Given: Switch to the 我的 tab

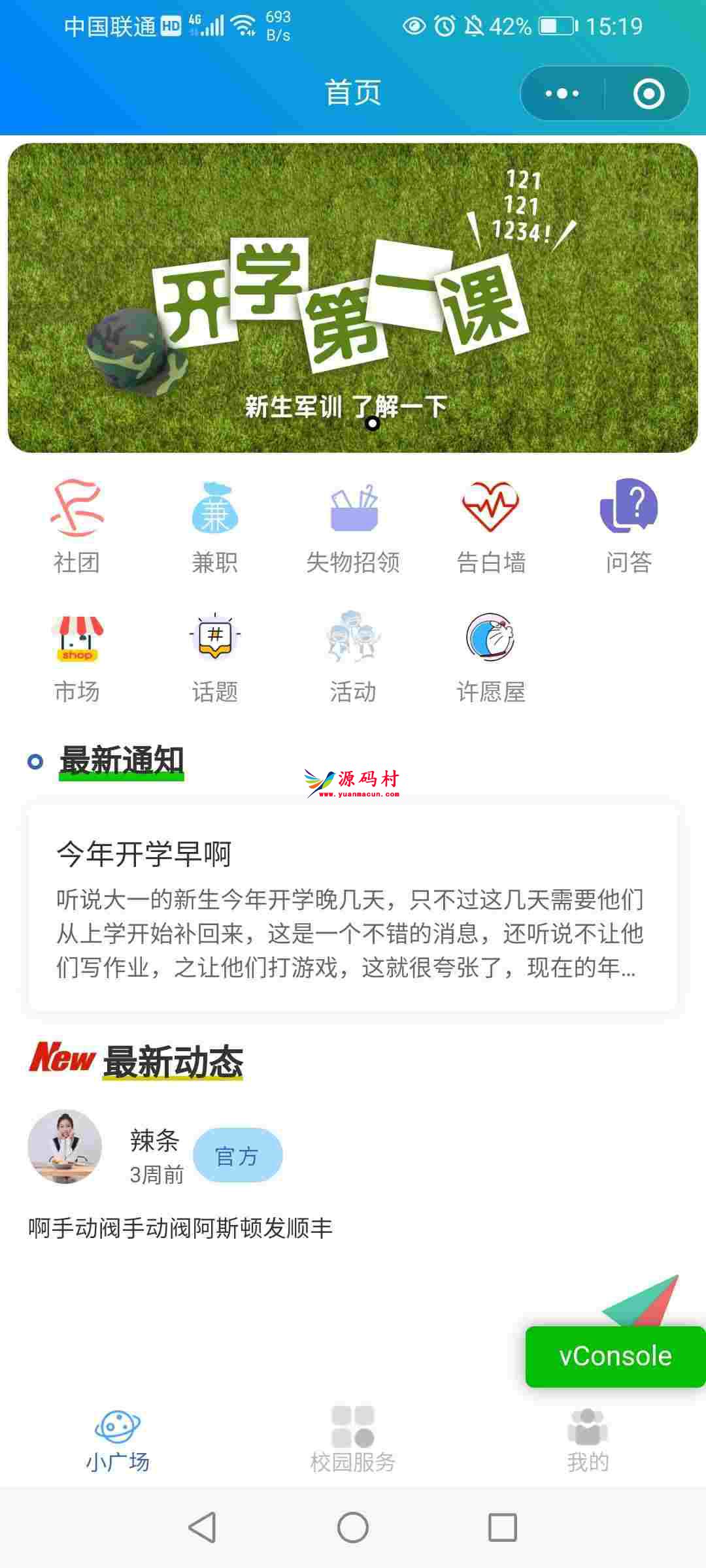Looking at the screenshot, I should [x=588, y=1439].
